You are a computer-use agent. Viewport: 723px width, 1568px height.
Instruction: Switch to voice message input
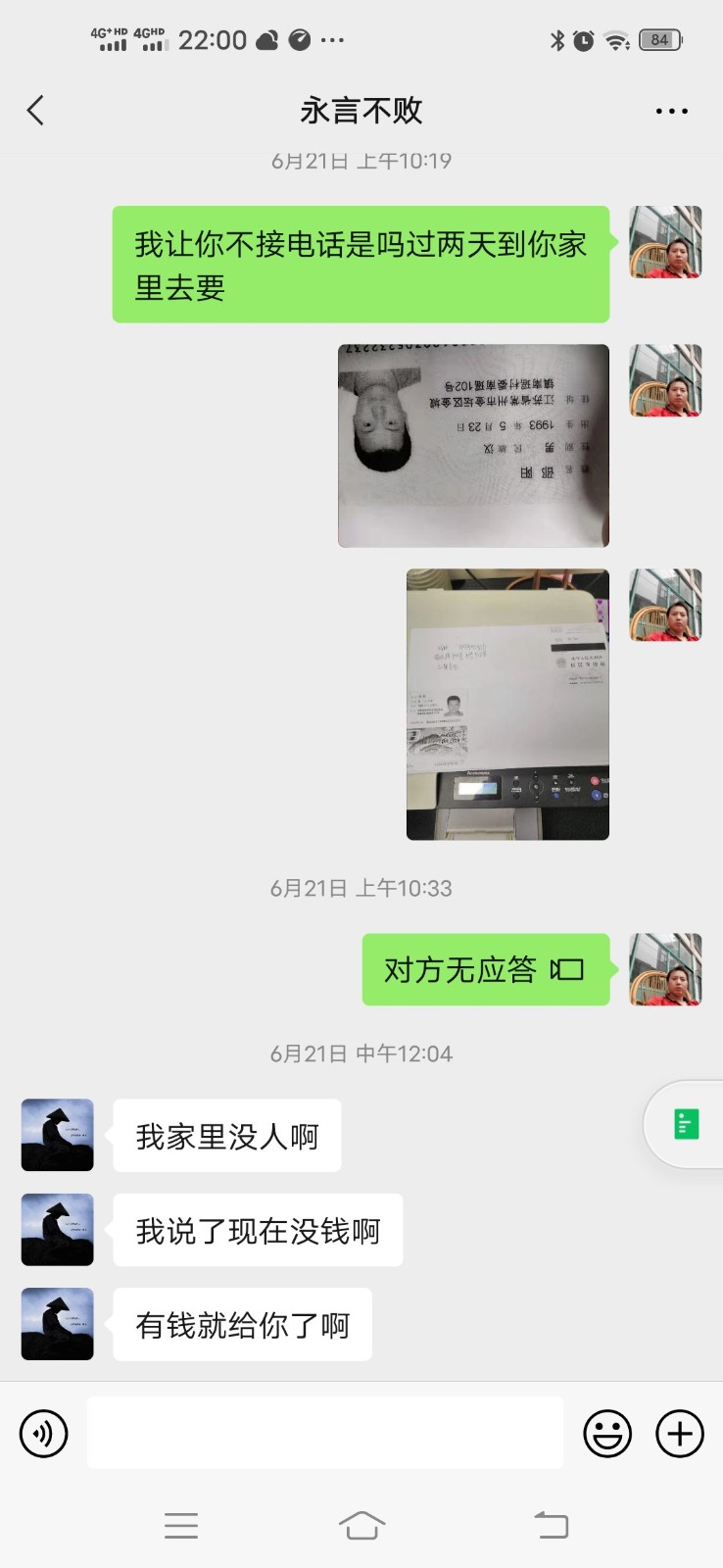(x=44, y=1434)
